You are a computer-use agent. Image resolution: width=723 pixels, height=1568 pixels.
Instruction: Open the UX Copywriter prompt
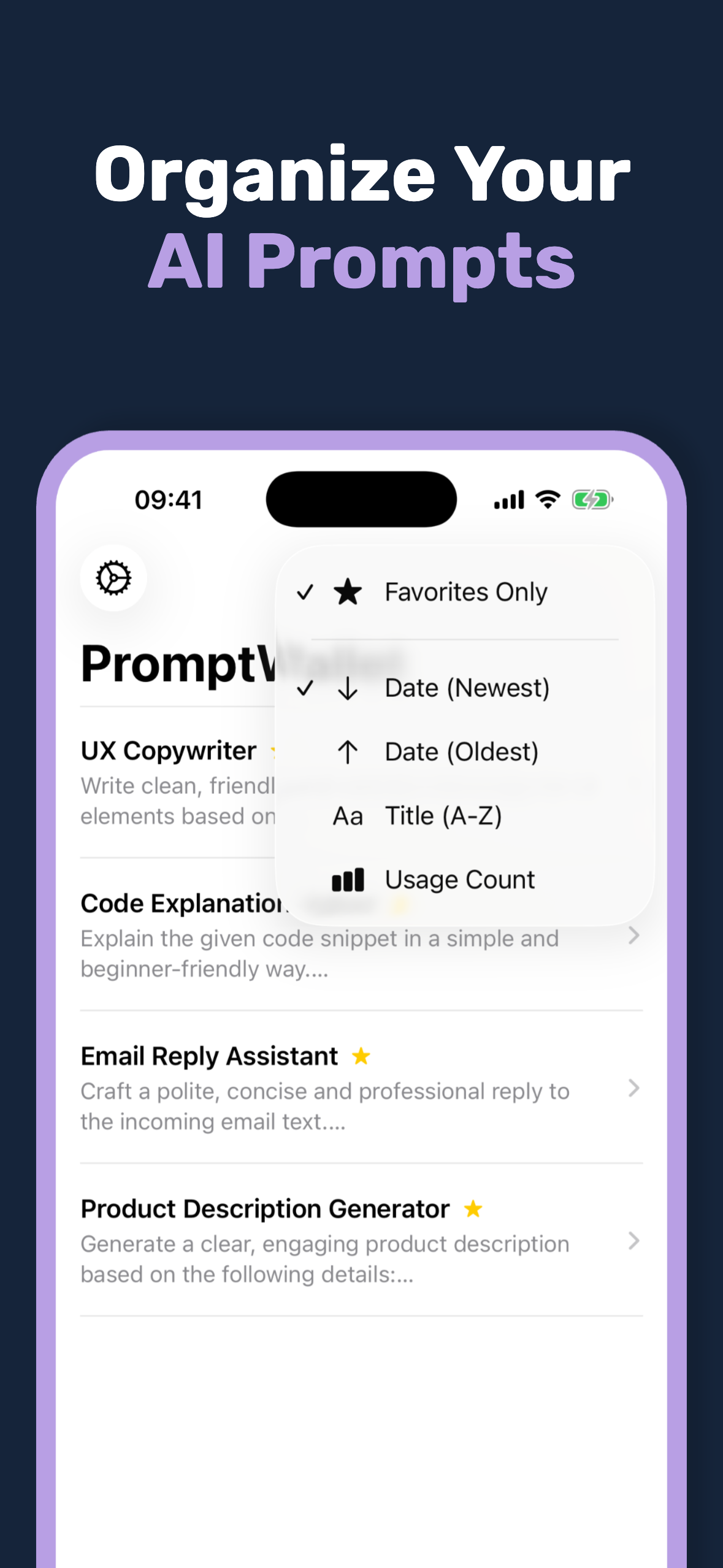pyautogui.click(x=169, y=750)
